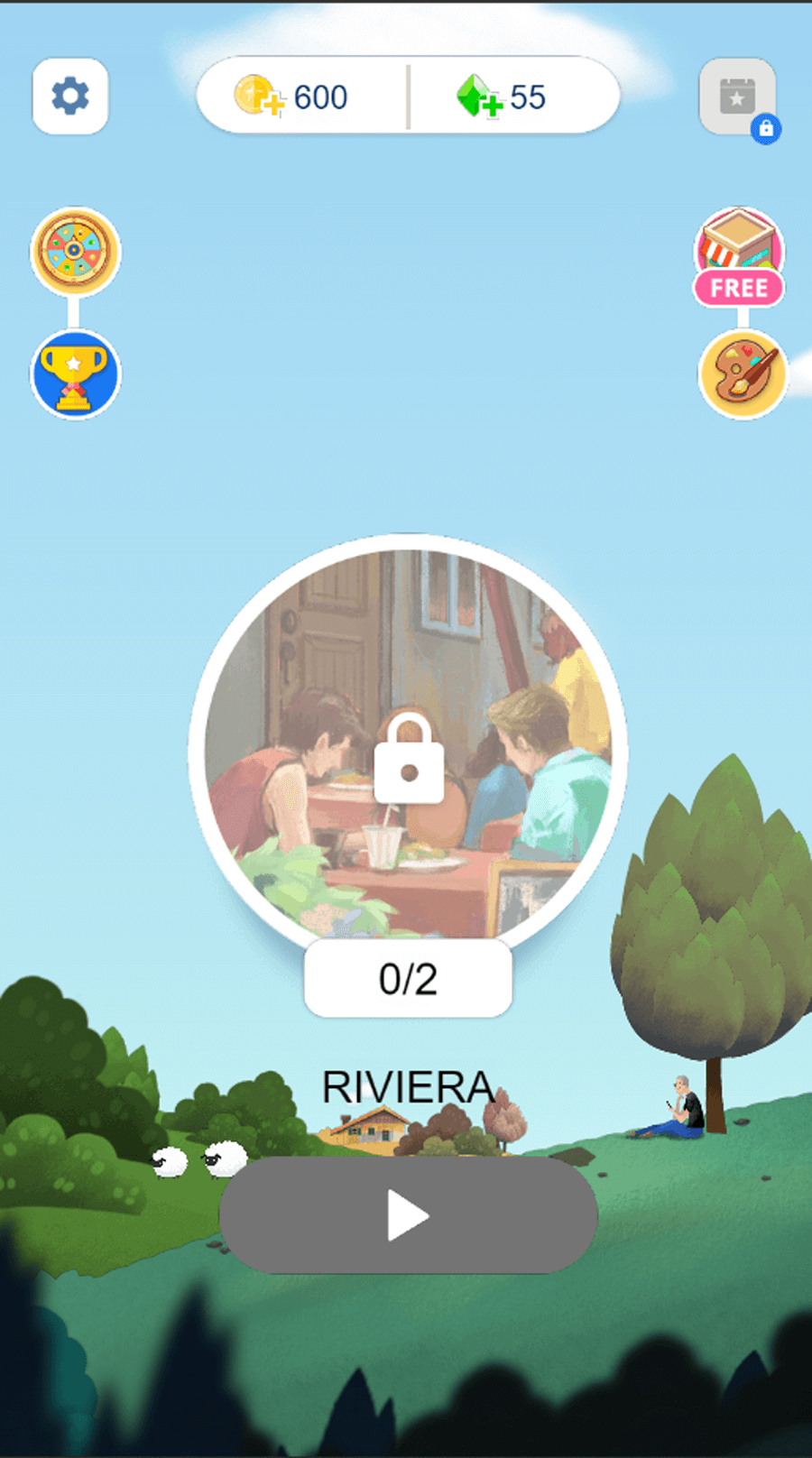Add more green gems via the 55 counter
The height and width of the screenshot is (1458, 812).
(x=502, y=97)
